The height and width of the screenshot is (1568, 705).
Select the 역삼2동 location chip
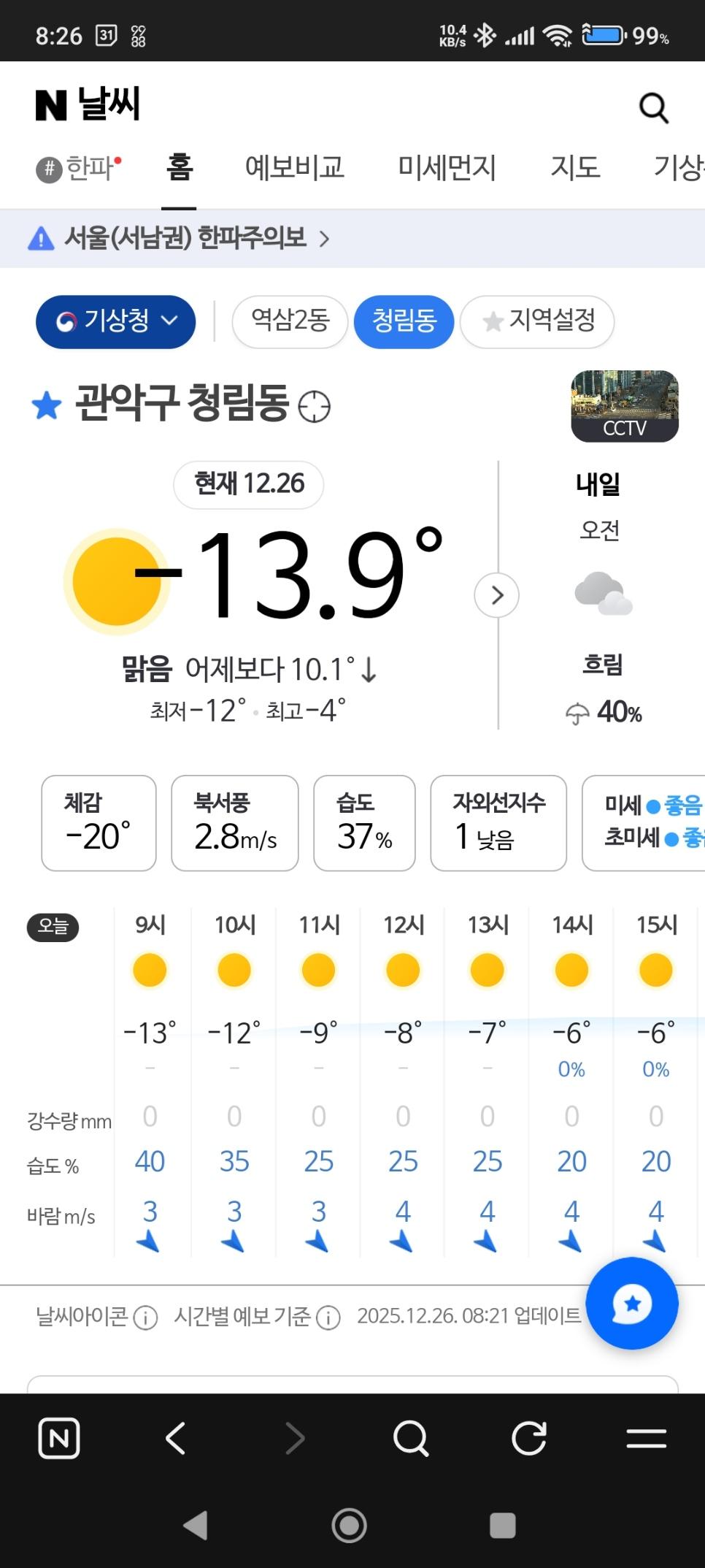tap(290, 321)
